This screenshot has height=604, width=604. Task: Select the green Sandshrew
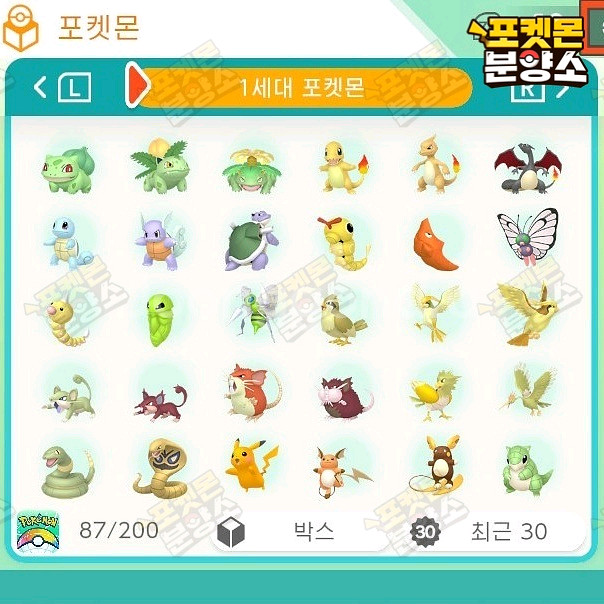coord(527,467)
